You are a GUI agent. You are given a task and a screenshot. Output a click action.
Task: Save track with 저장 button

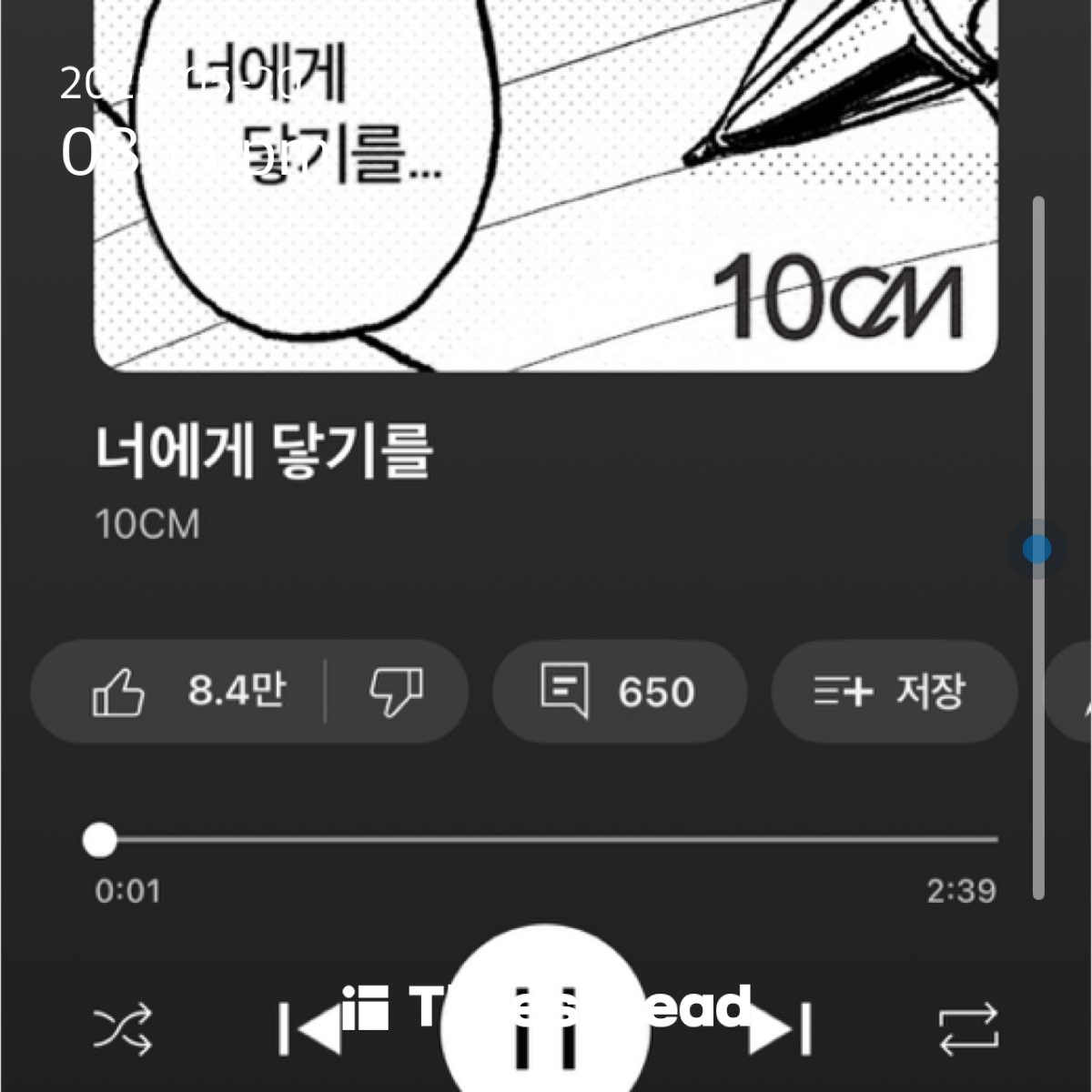coord(893,692)
